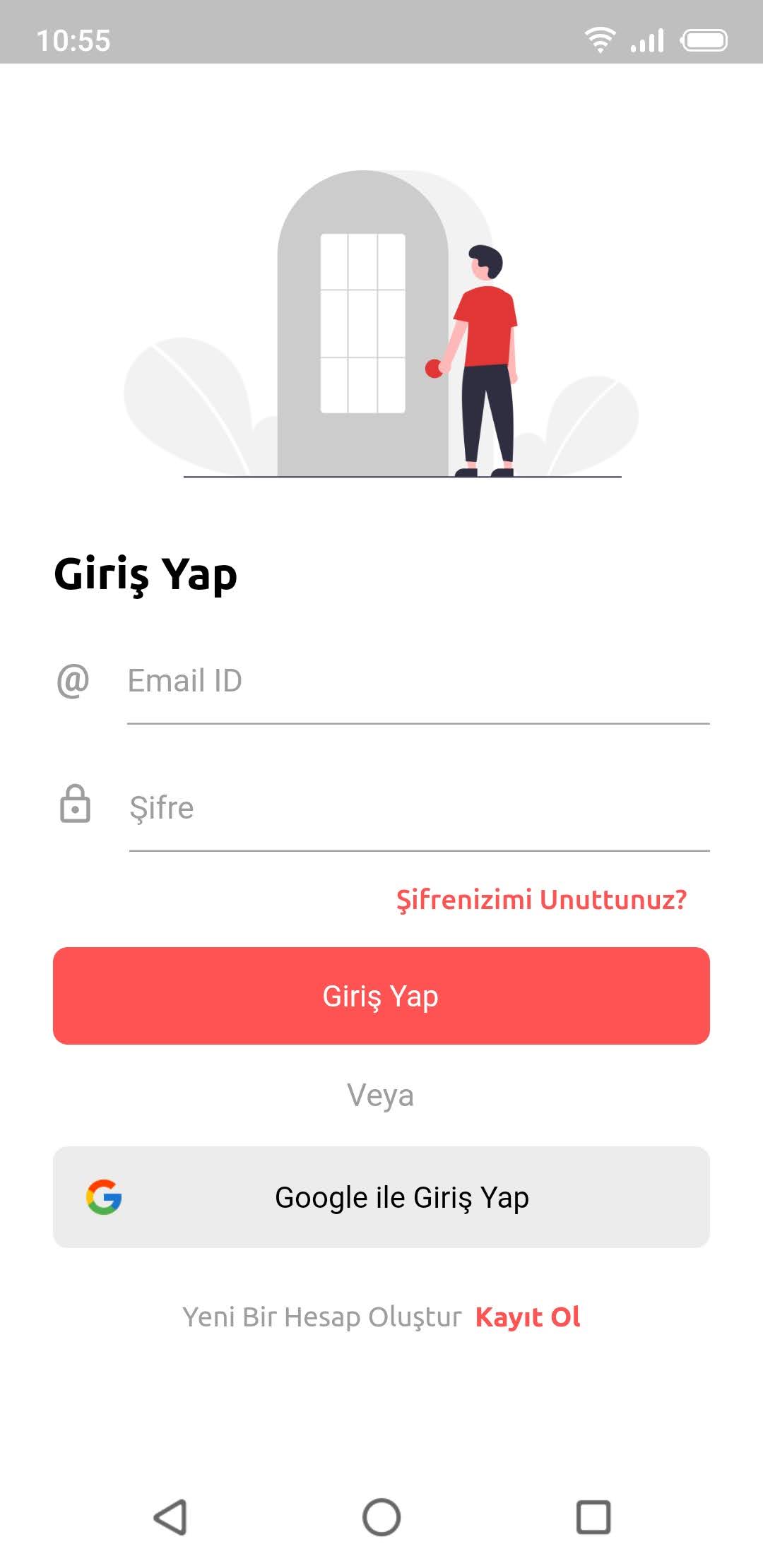Tap the Wi-Fi icon in status bar
Viewport: 763px width, 1568px height.
coord(600,40)
